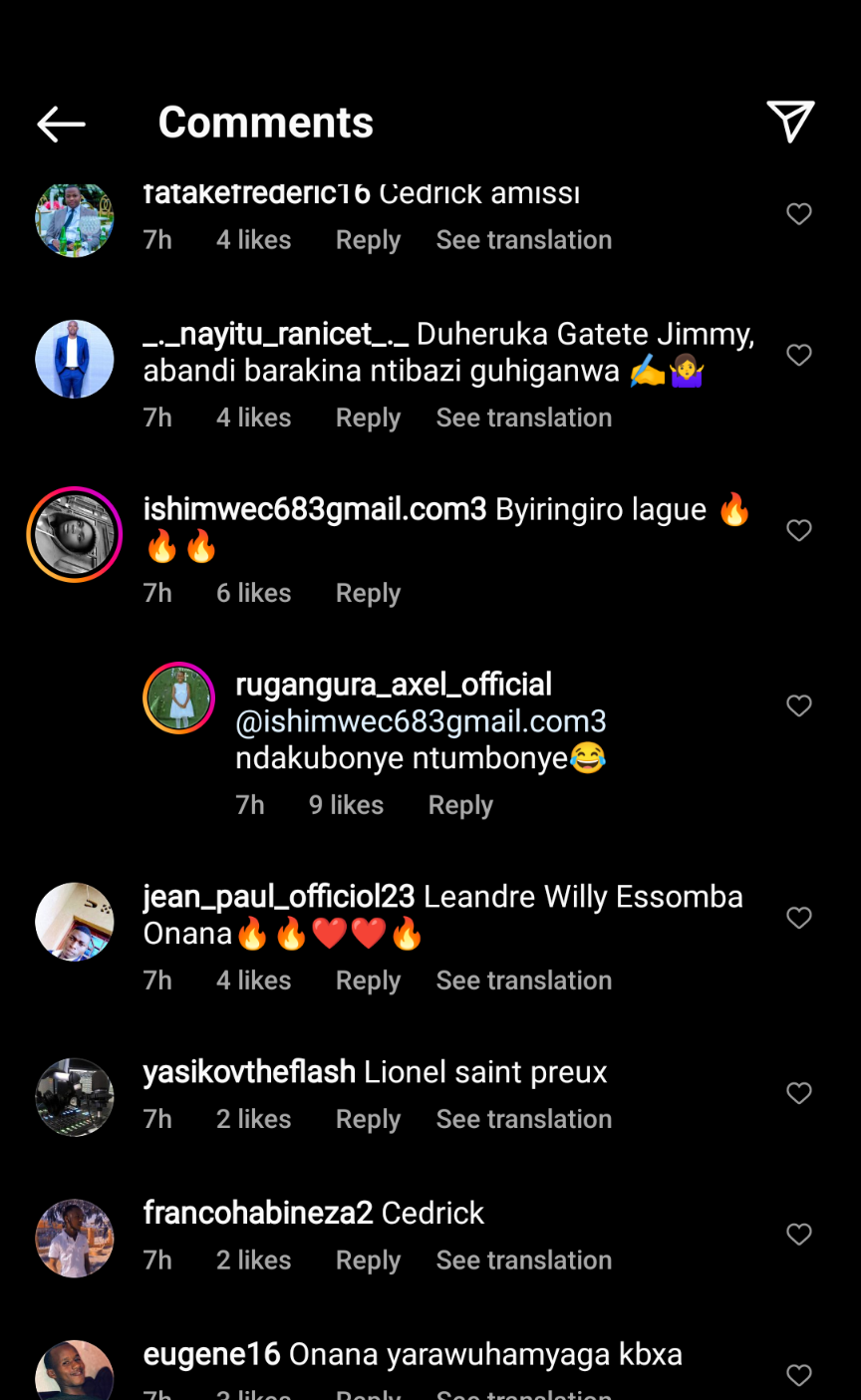
Task: Open the yasikovtheflash profile username
Action: [249, 1072]
